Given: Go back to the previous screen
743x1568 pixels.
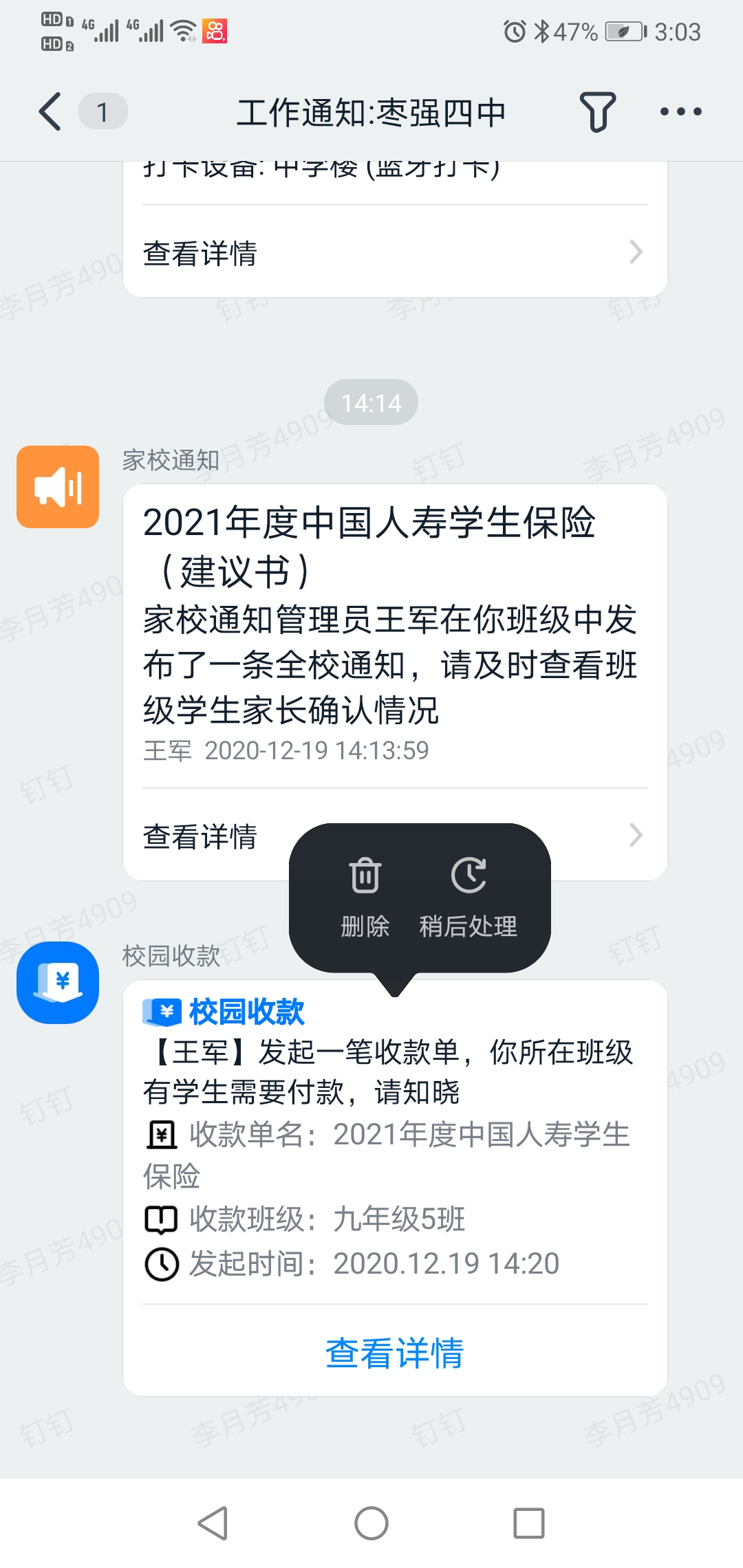Looking at the screenshot, I should 50,111.
